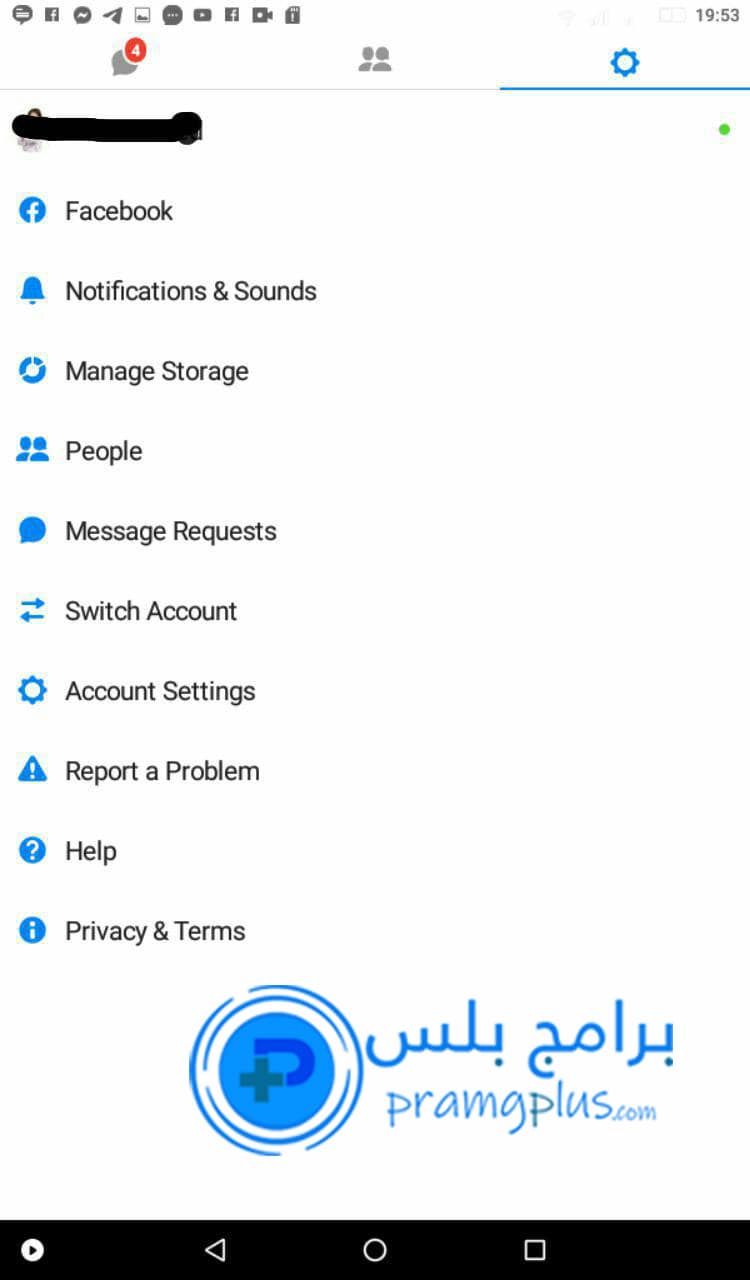Open the Help page
The height and width of the screenshot is (1280, 750).
[x=90, y=851]
